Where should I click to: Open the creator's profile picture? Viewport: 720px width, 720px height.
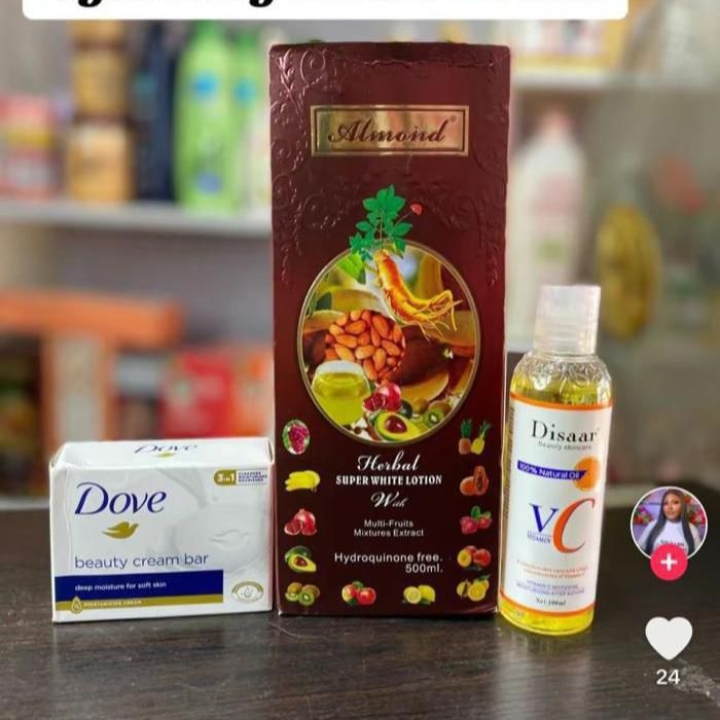(x=668, y=521)
